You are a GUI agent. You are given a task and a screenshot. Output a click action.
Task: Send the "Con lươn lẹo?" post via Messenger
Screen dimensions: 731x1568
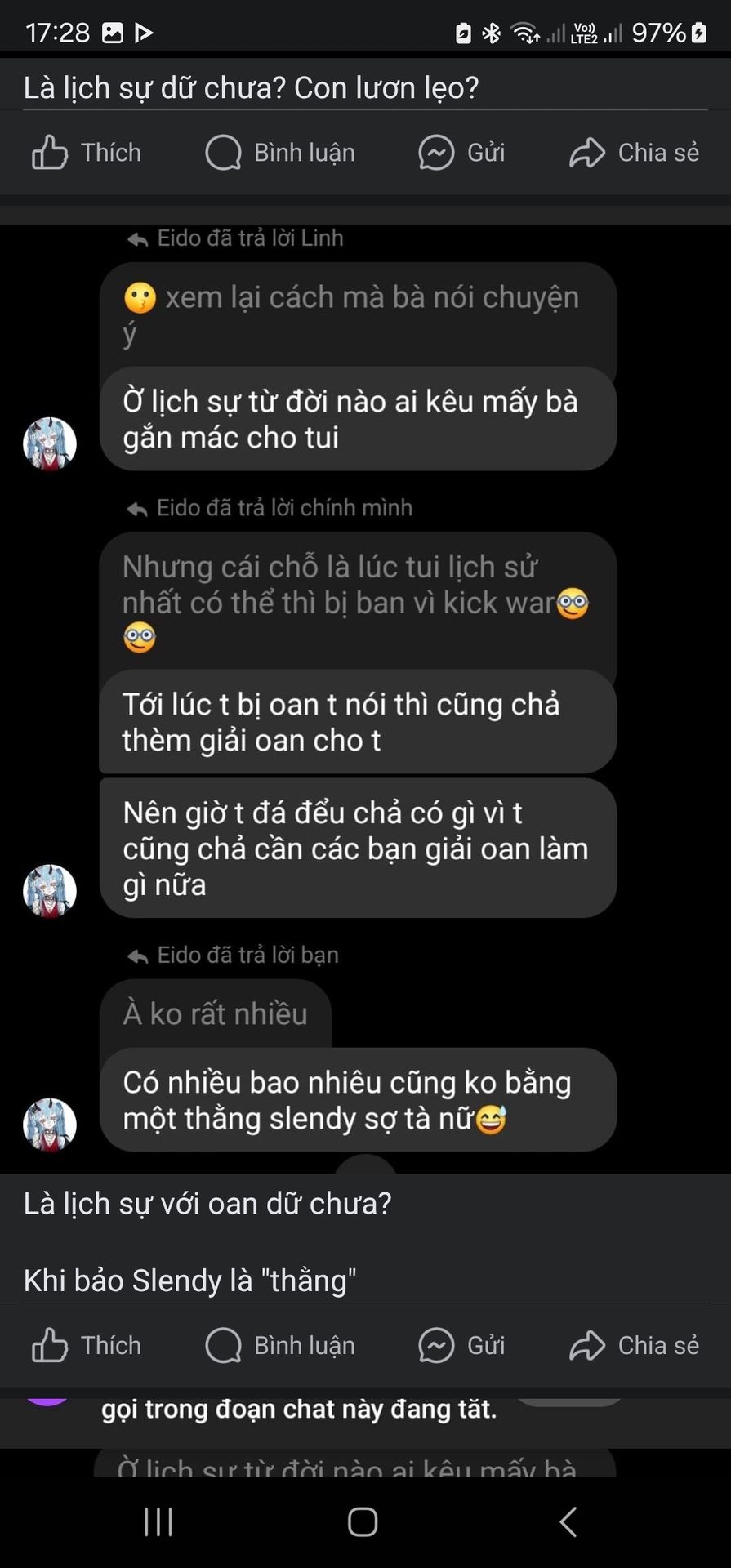(x=461, y=153)
